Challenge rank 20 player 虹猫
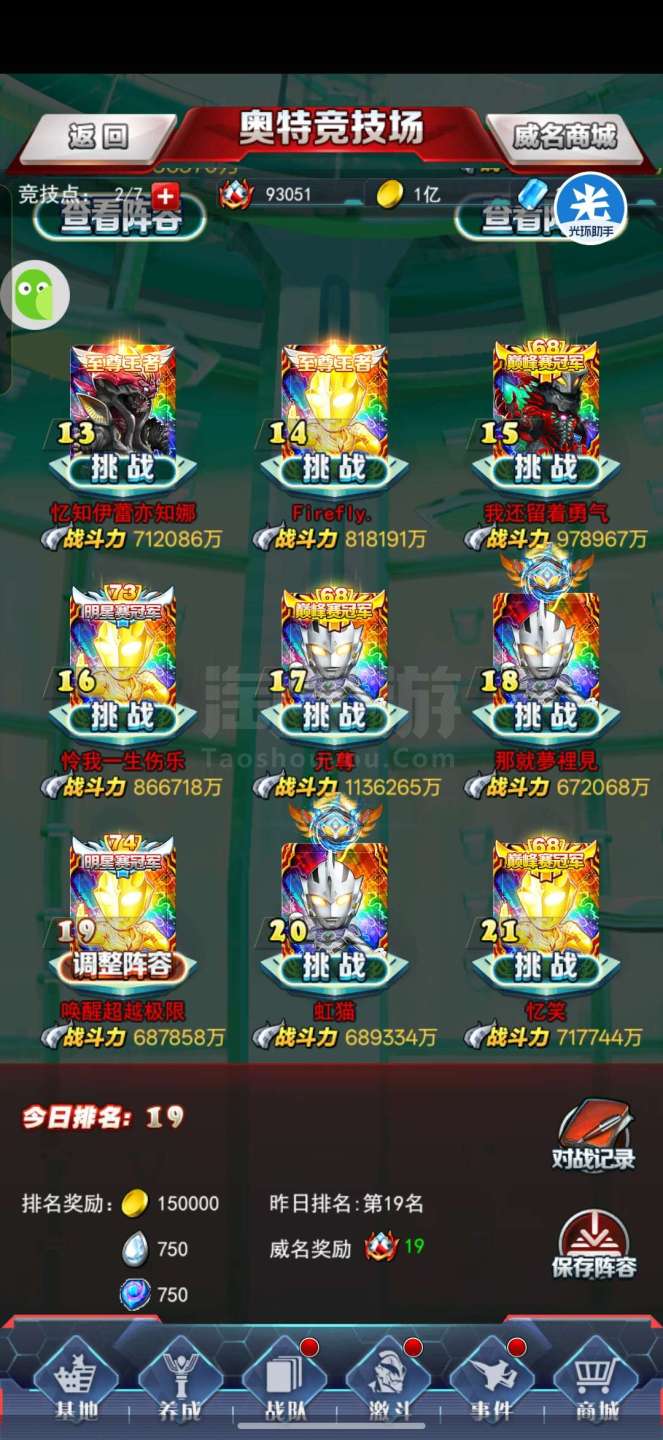Screen dimensions: 663x1440 coord(334,967)
